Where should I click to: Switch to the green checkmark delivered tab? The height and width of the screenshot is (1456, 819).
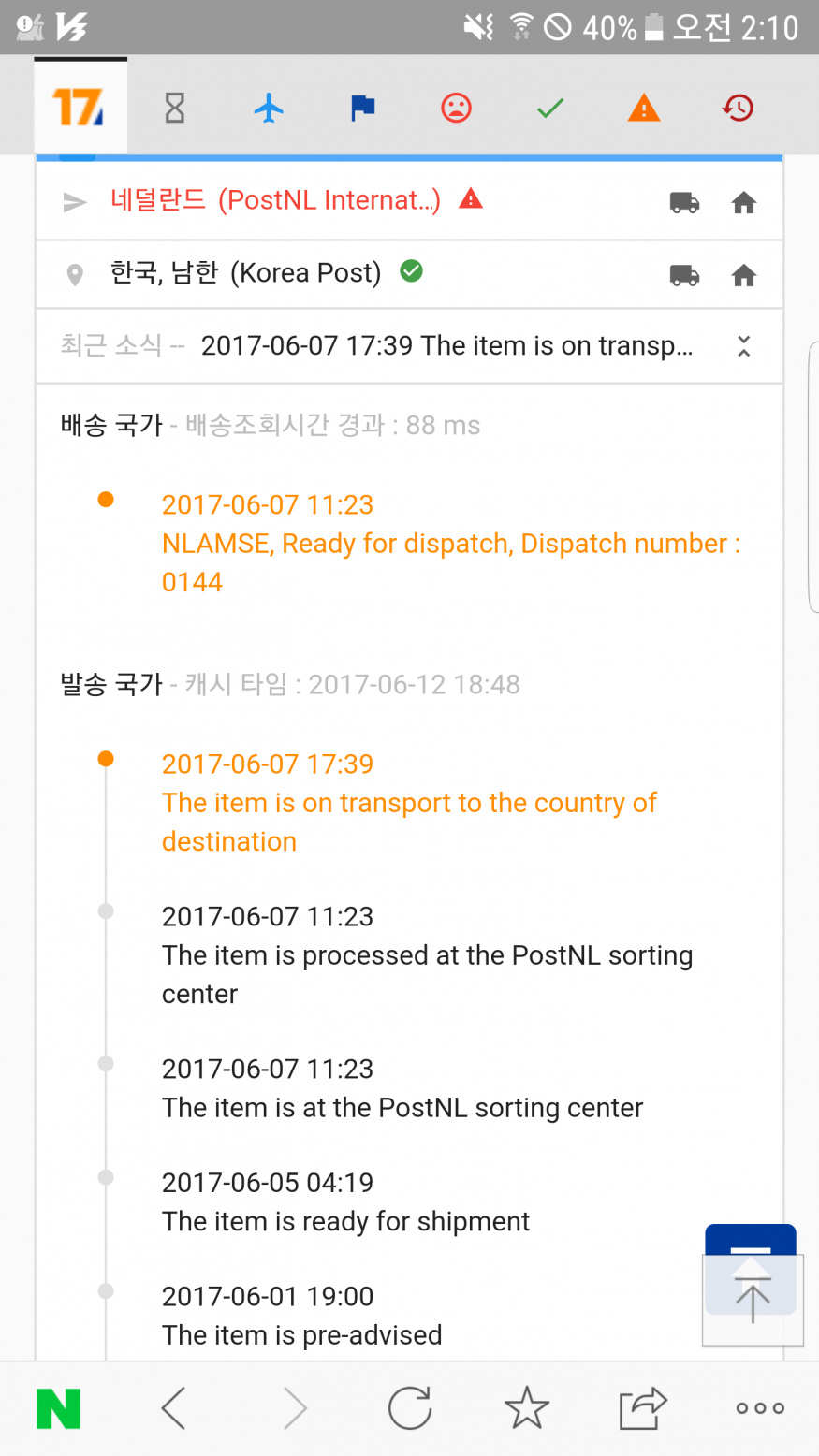(550, 108)
